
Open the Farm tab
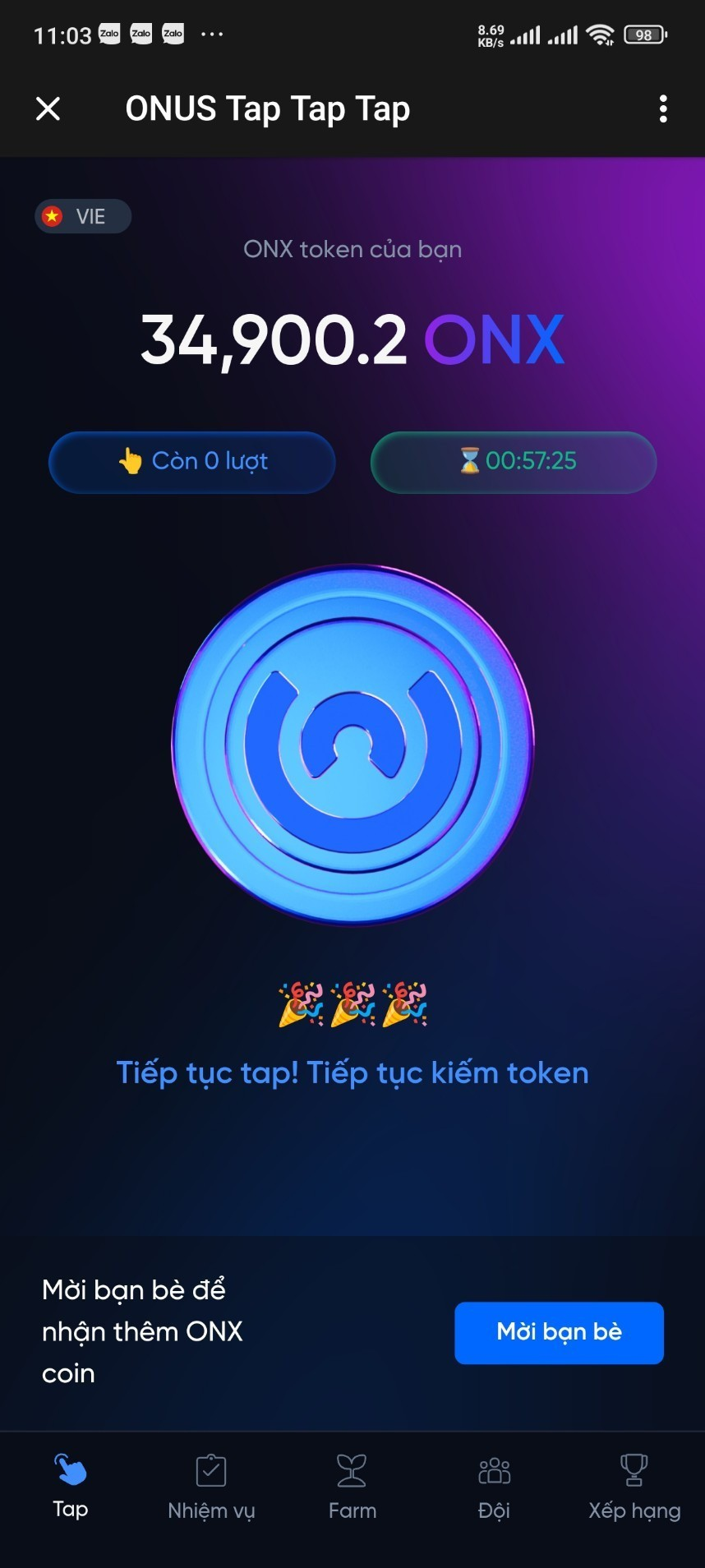click(x=352, y=1487)
